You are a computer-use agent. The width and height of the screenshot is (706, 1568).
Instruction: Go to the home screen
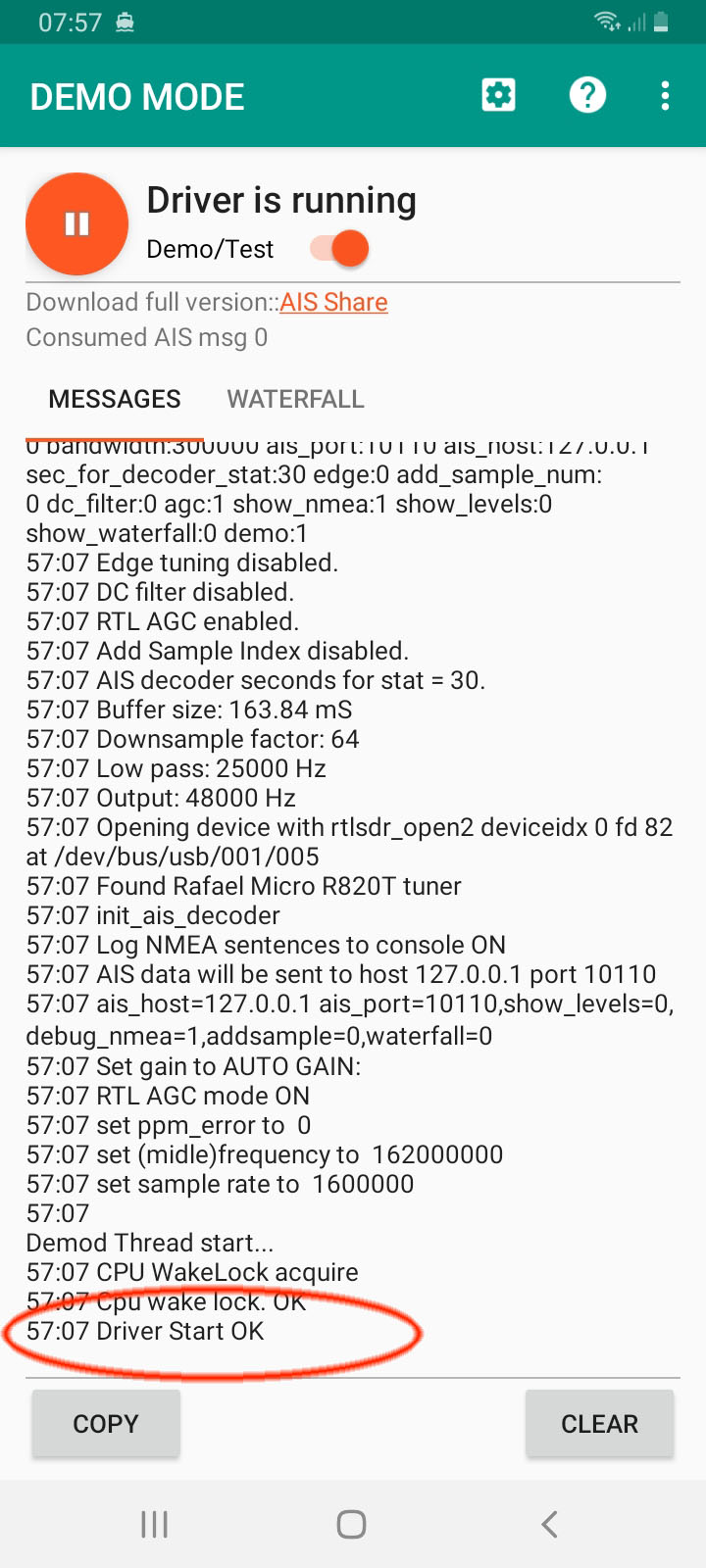coord(351,1524)
